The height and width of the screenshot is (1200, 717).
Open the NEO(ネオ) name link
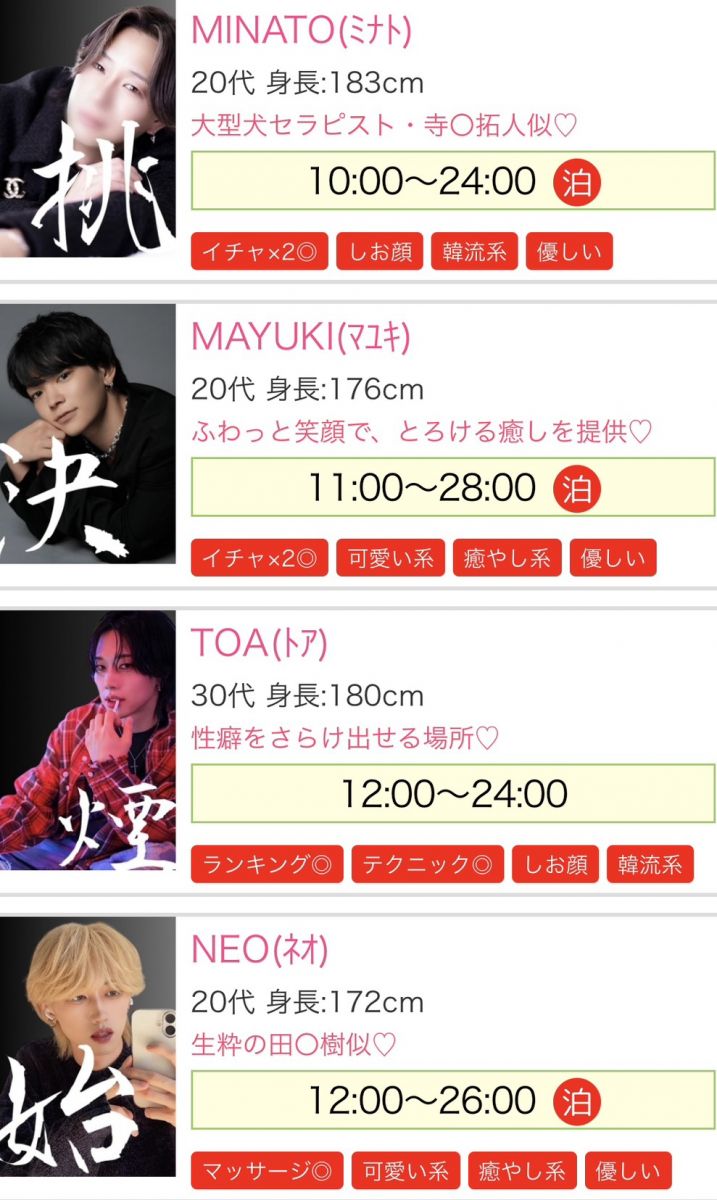tap(259, 949)
